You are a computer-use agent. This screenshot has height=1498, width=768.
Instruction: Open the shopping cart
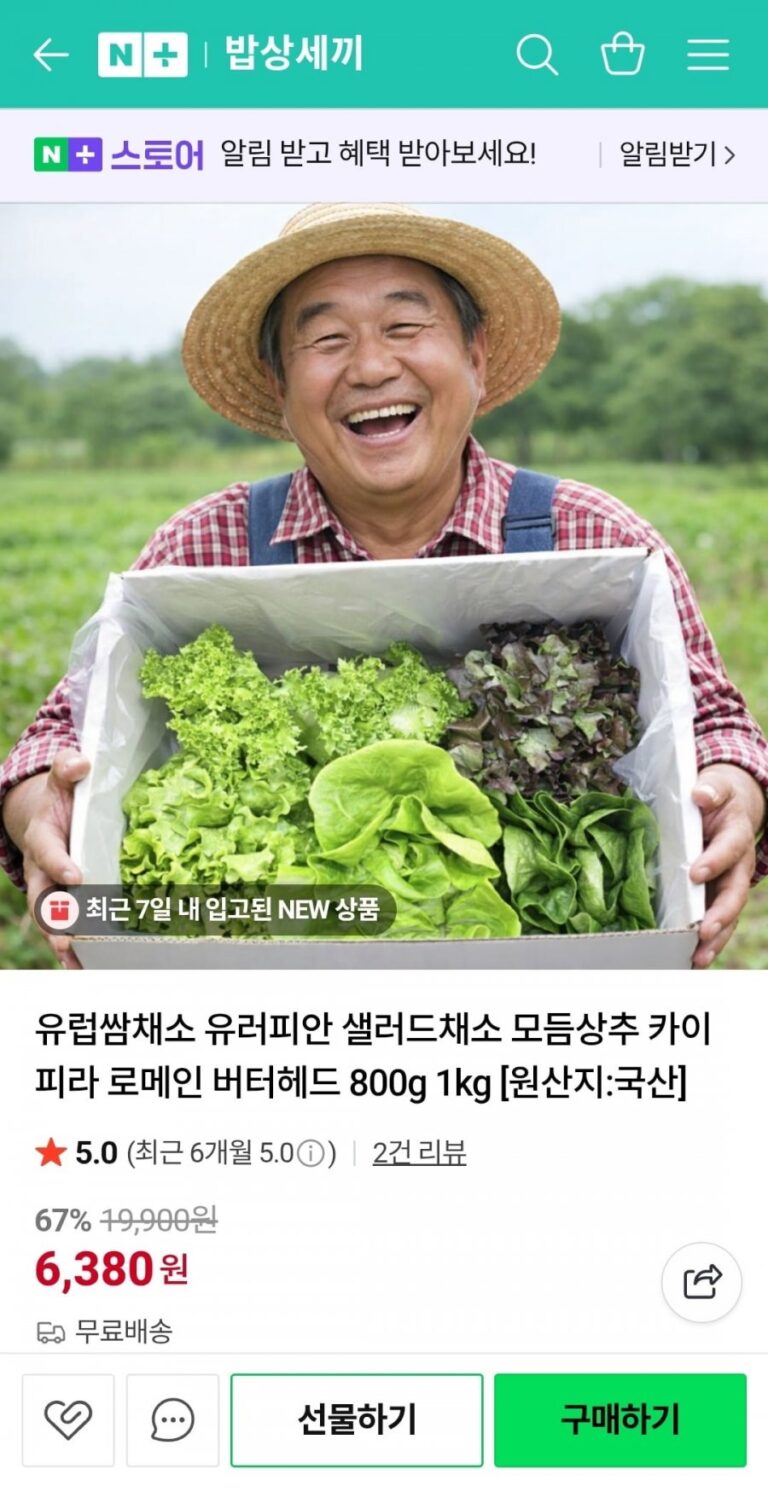[x=622, y=55]
